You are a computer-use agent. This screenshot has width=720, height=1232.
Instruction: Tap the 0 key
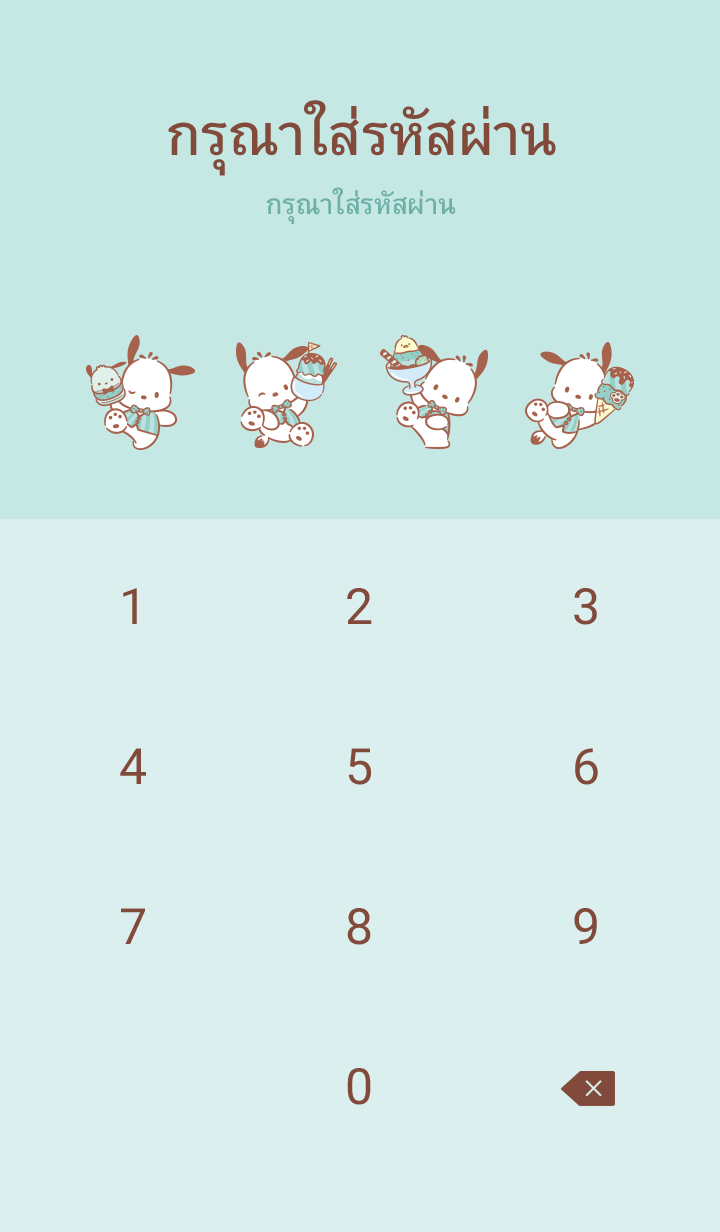tap(359, 1087)
